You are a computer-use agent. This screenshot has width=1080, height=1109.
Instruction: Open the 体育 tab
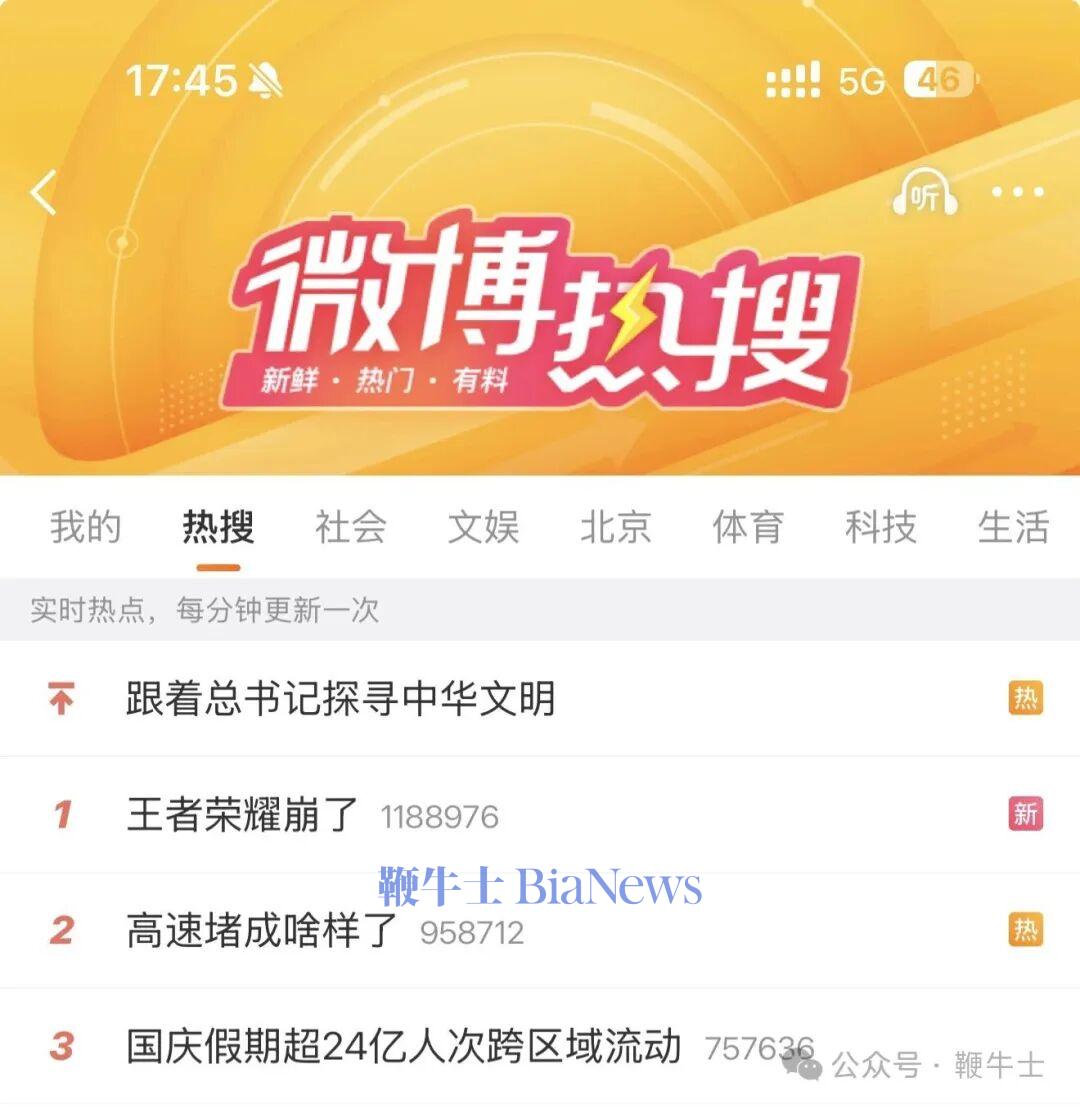(x=747, y=527)
